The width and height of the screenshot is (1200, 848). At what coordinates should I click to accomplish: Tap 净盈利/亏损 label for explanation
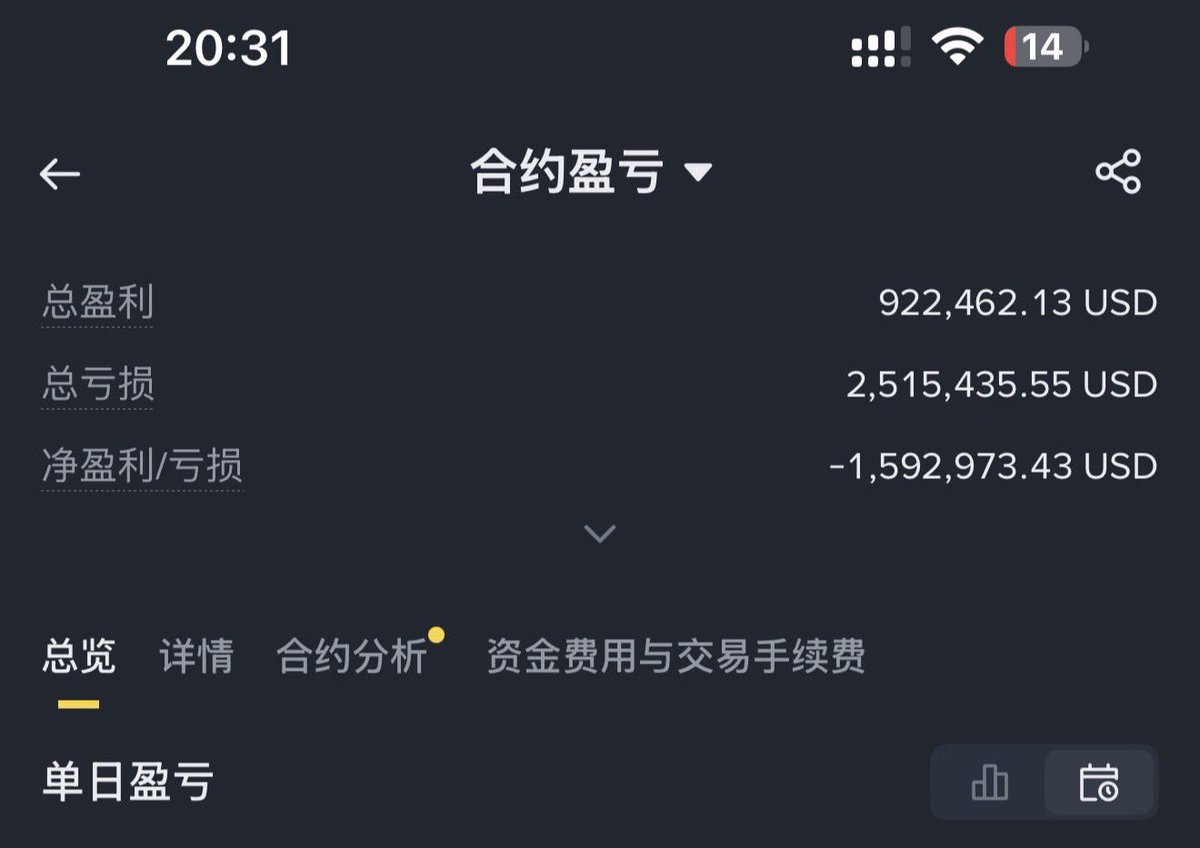(142, 466)
